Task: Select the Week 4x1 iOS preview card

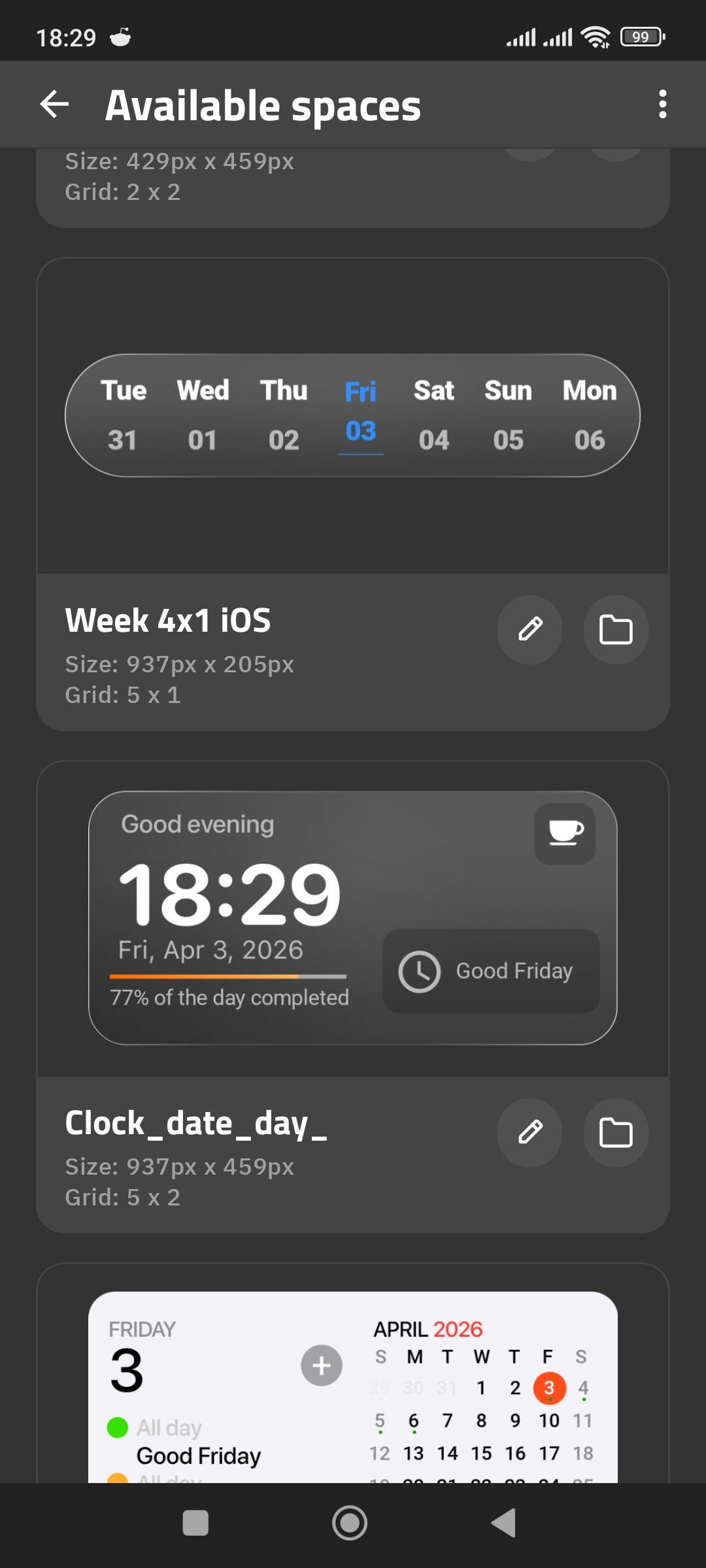Action: click(352, 416)
